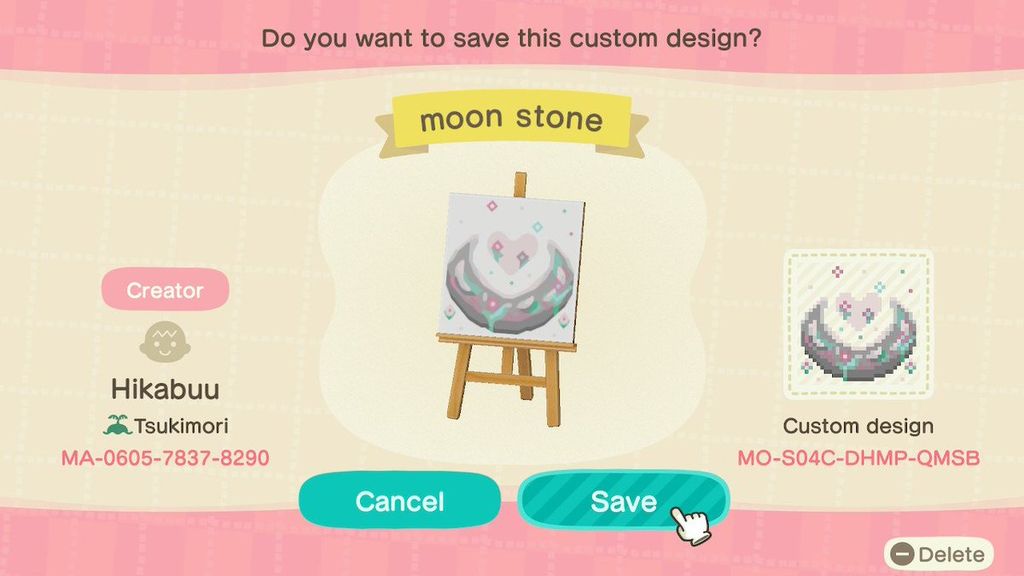
Task: Save the moon stone custom design
Action: tap(622, 501)
